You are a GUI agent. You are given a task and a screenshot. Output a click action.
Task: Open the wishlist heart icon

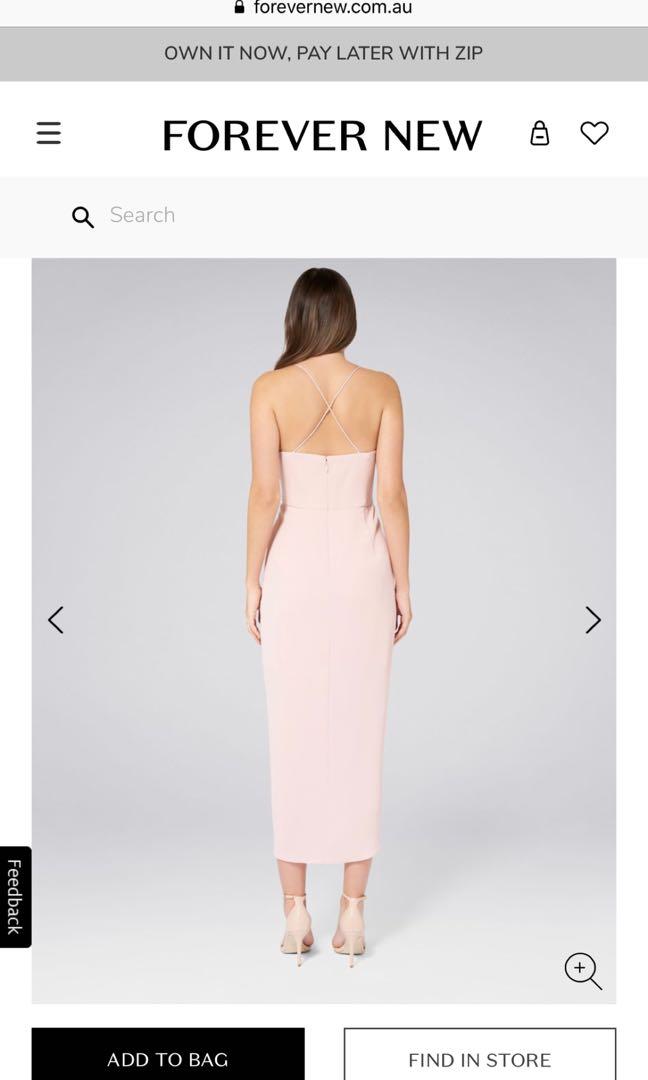pos(594,133)
